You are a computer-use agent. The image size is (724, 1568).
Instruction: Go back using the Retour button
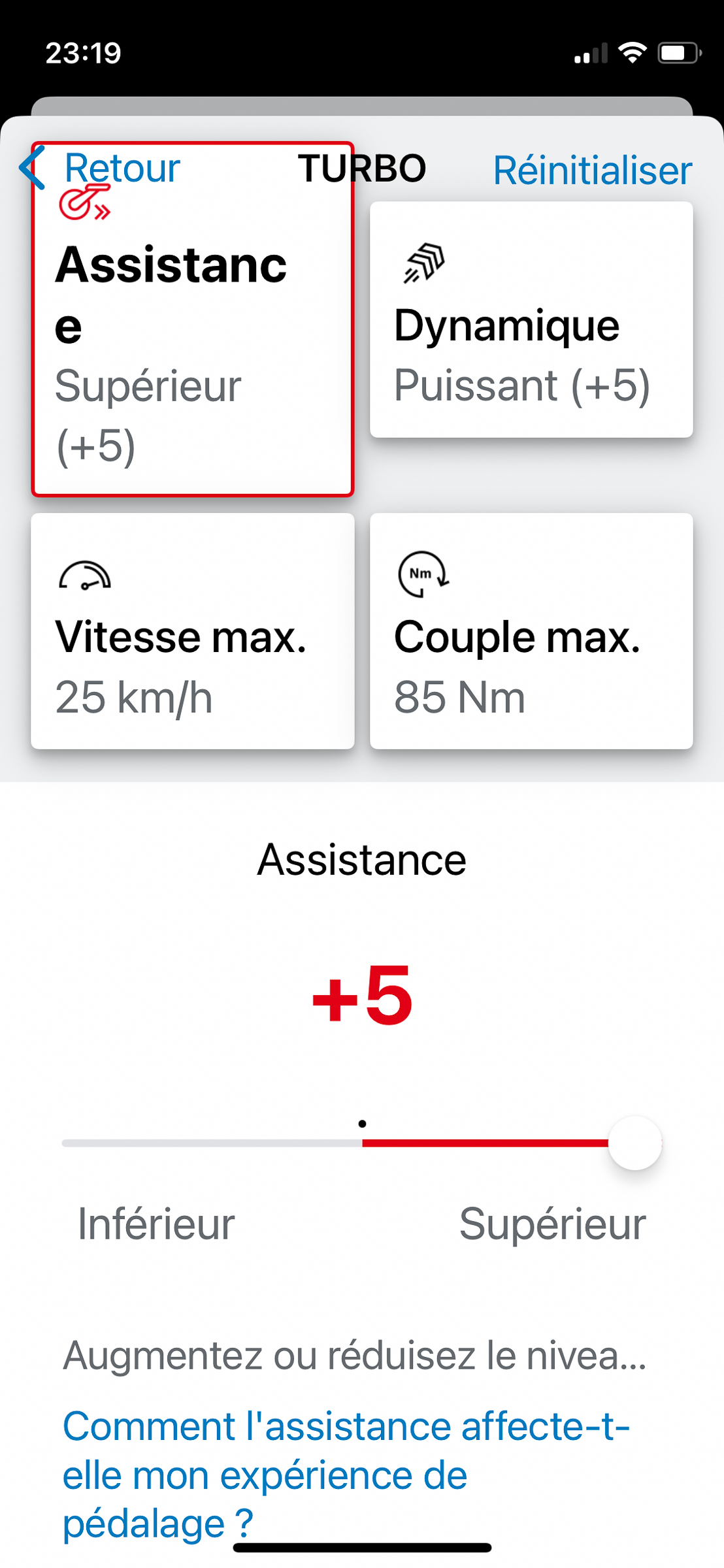pyautogui.click(x=100, y=169)
